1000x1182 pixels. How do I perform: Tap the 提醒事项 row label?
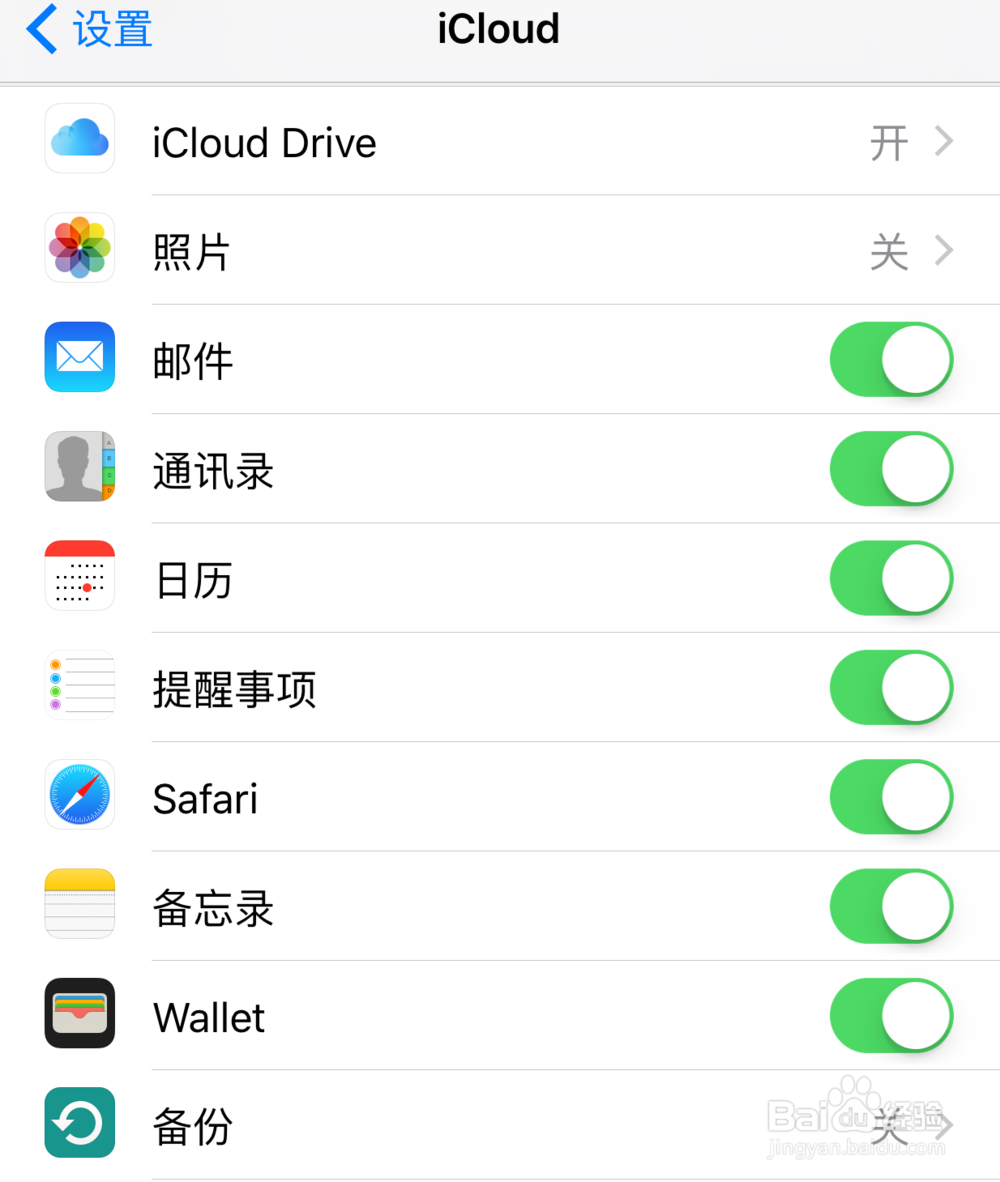click(x=234, y=689)
